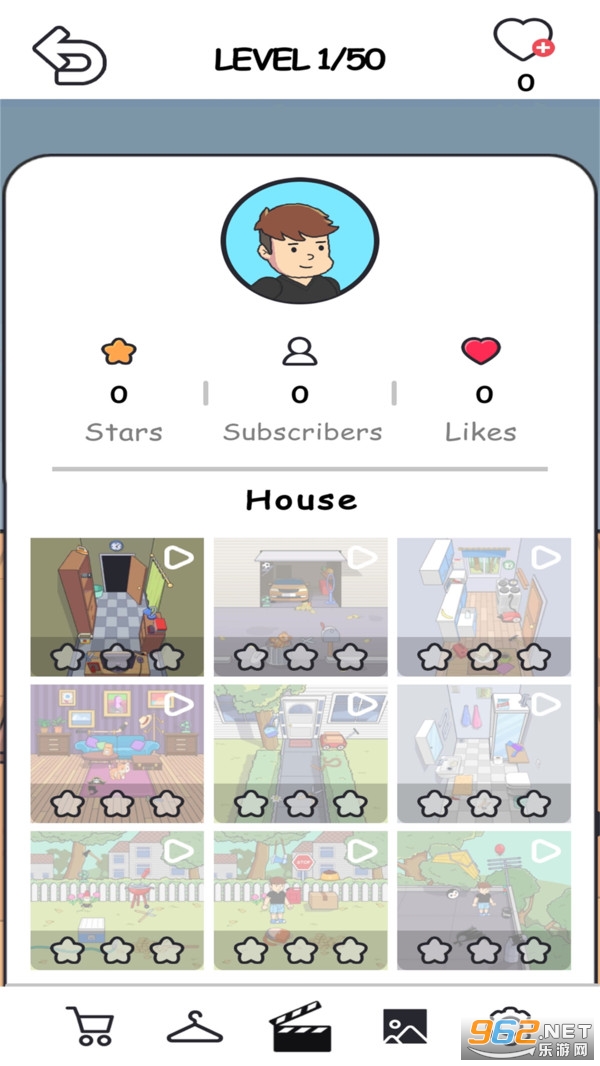Open the backyard fence level
The image size is (600, 1066).
coord(117,900)
